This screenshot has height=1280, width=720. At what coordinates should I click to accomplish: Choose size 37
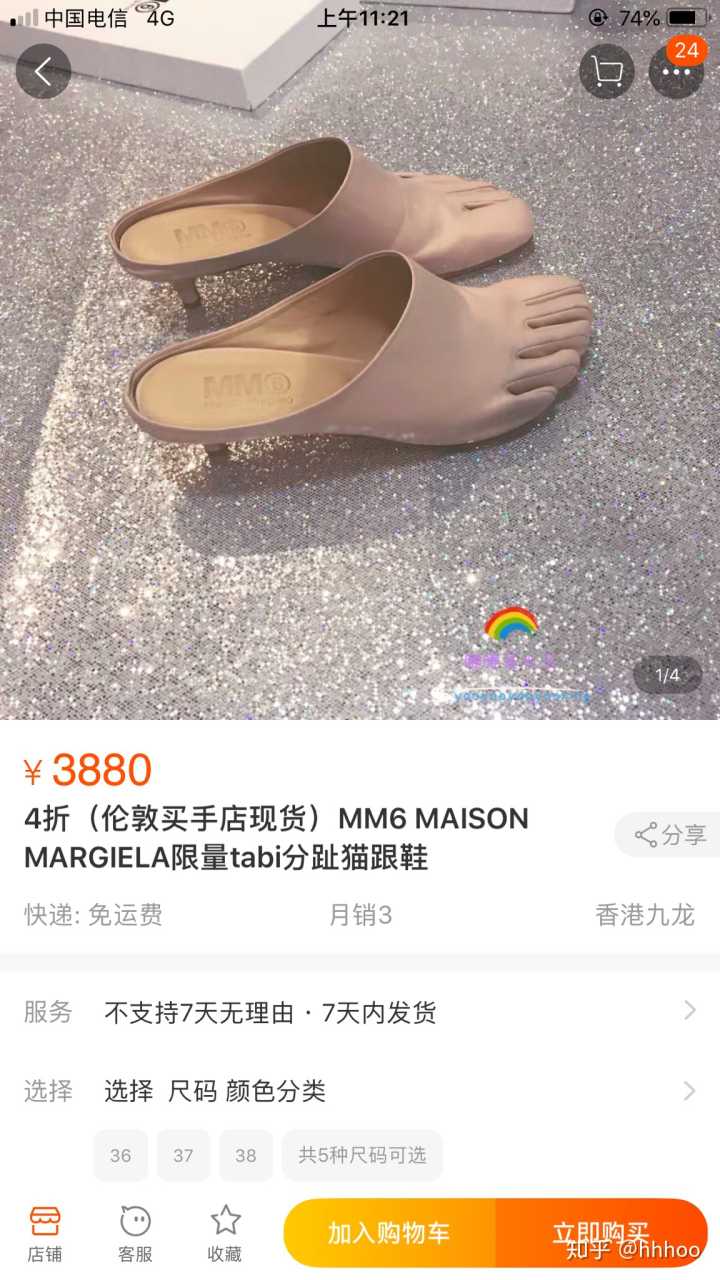point(183,1155)
